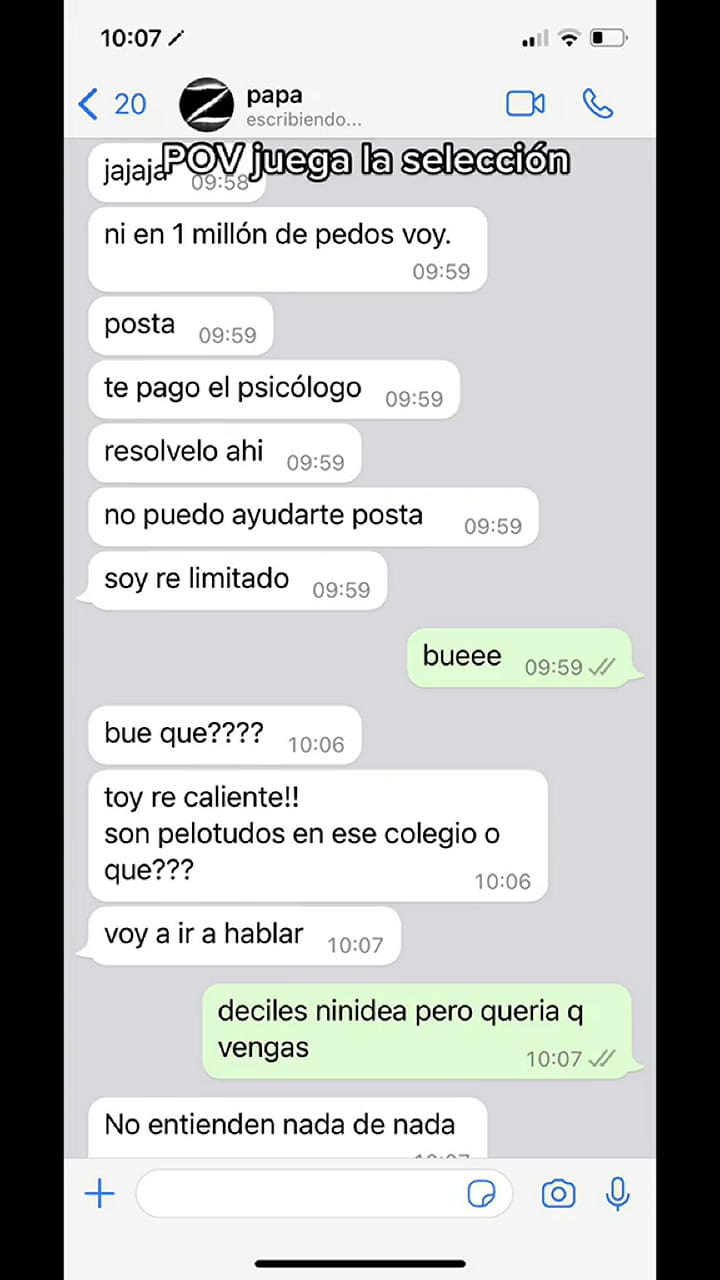Screen dimensions: 720x1280
Task: Start a voice call with papa
Action: pos(597,104)
